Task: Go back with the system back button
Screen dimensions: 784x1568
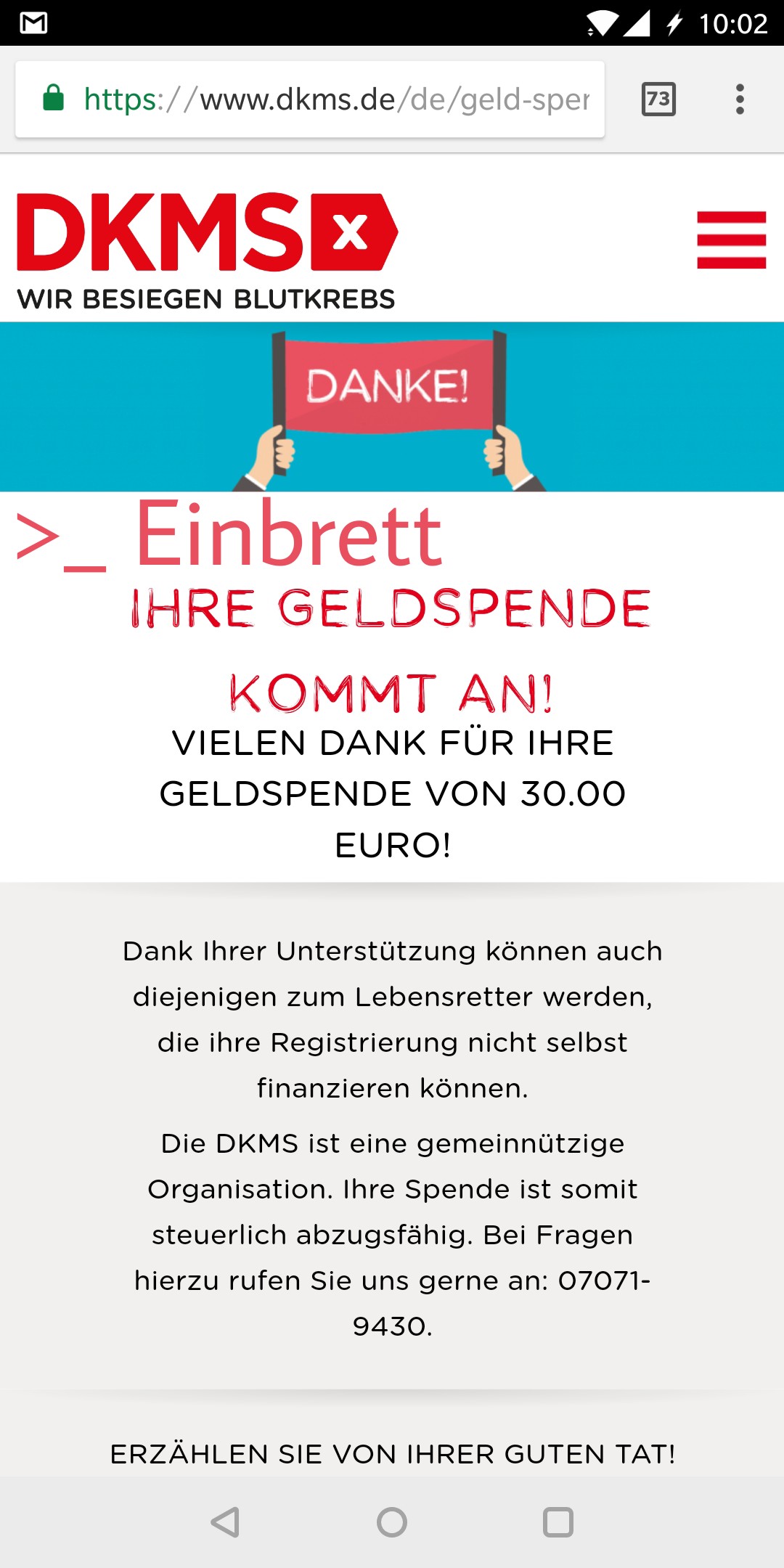Action: click(225, 1522)
